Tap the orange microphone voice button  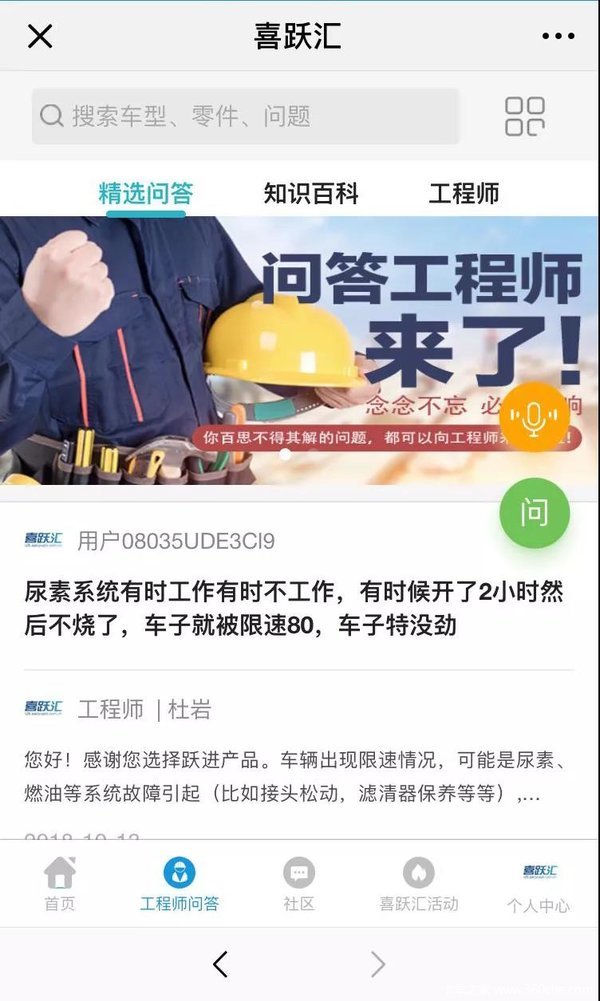click(x=534, y=417)
